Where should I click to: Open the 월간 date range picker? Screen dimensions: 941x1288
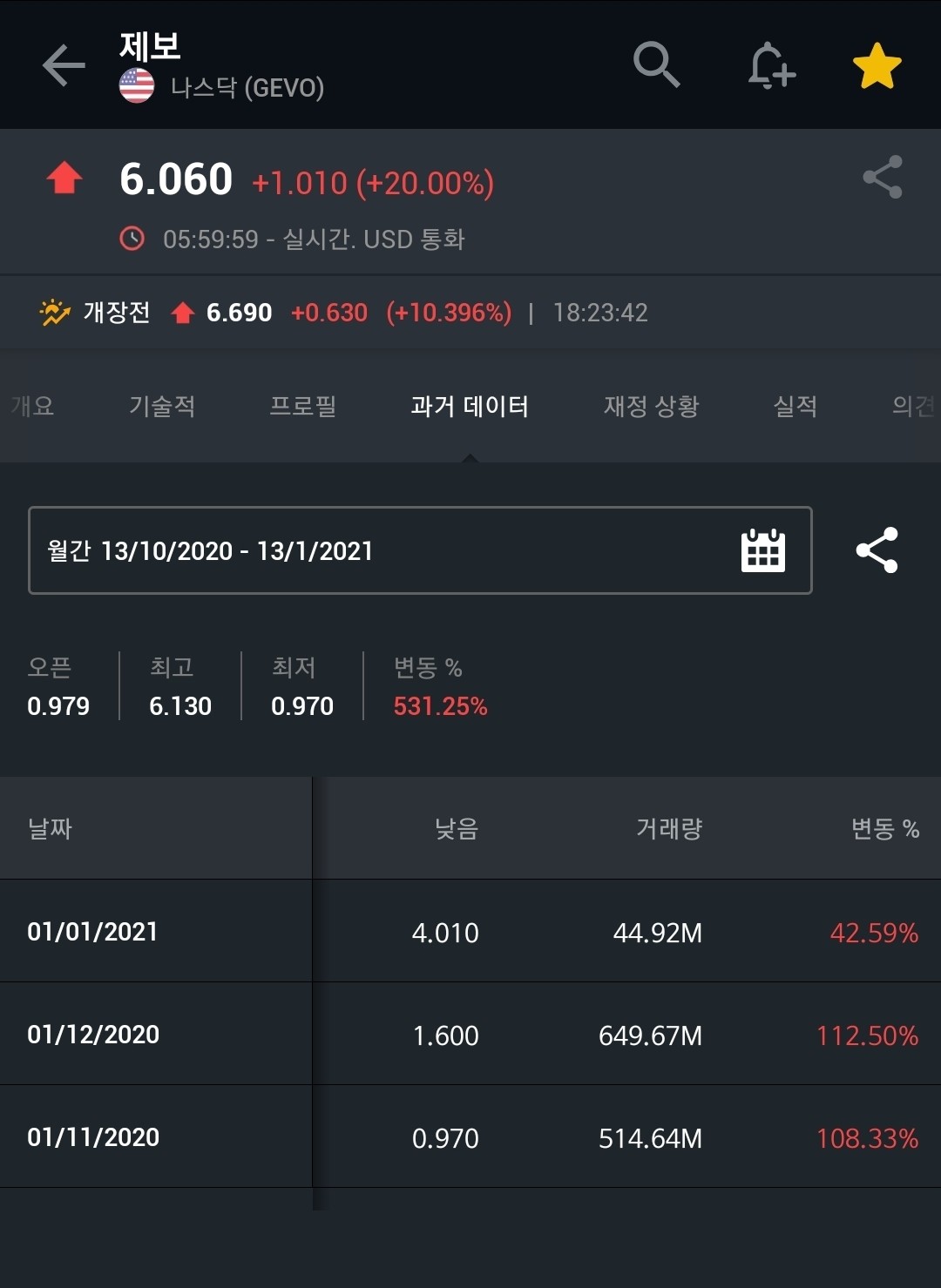(420, 550)
